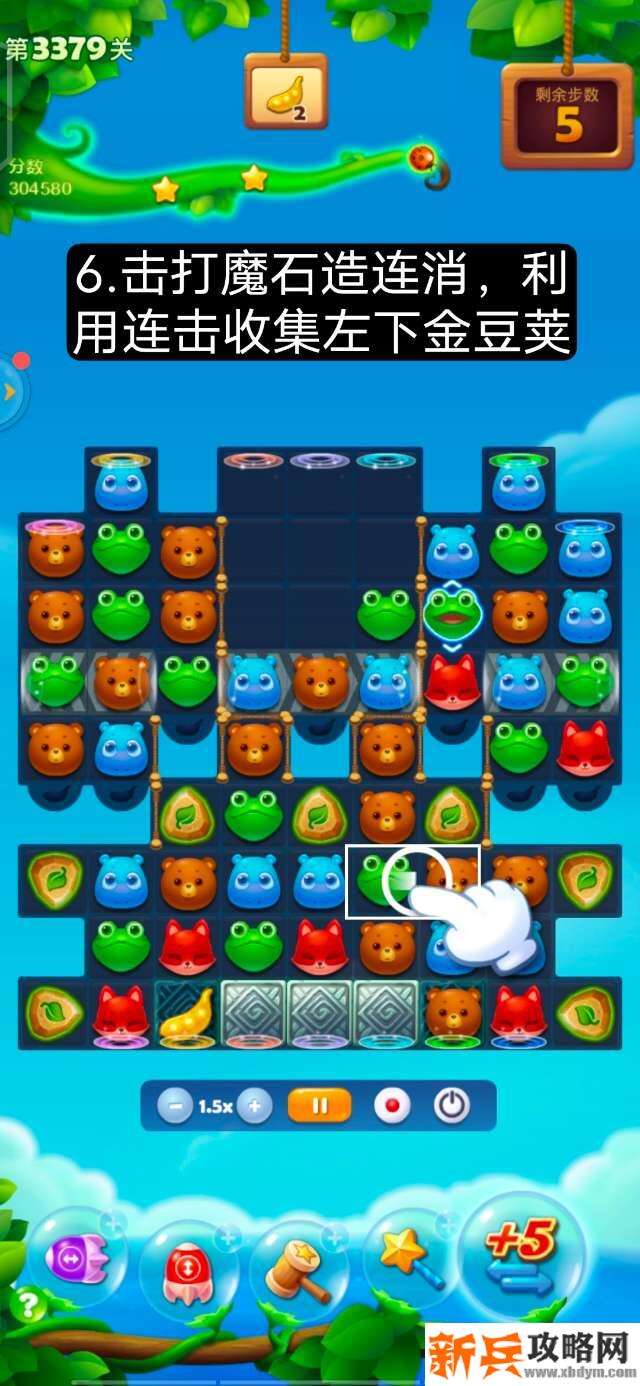Pause using the orange pause button
Screen dimensions: 640x1386
(320, 1106)
